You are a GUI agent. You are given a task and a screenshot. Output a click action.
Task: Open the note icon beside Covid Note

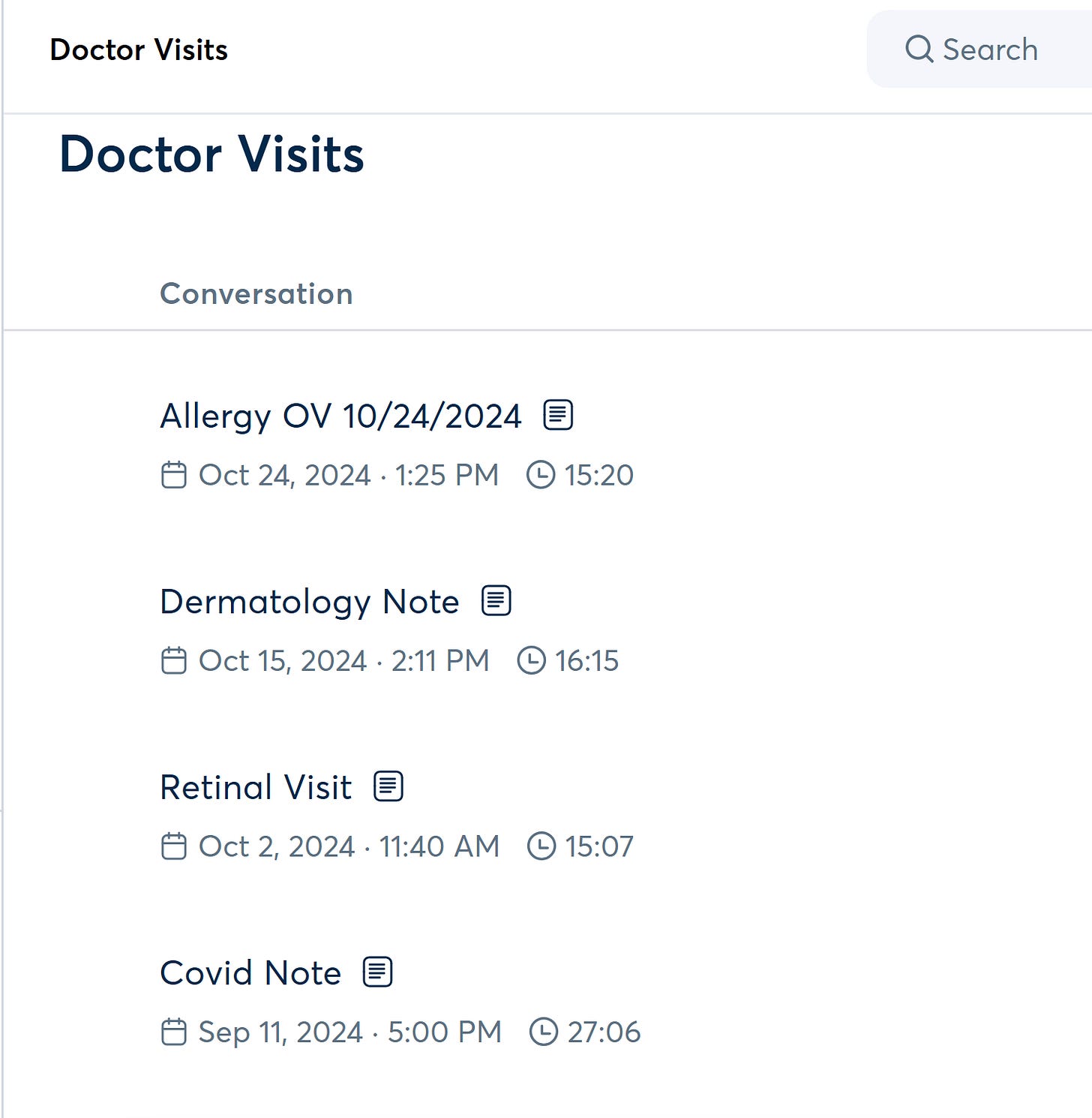coord(377,972)
